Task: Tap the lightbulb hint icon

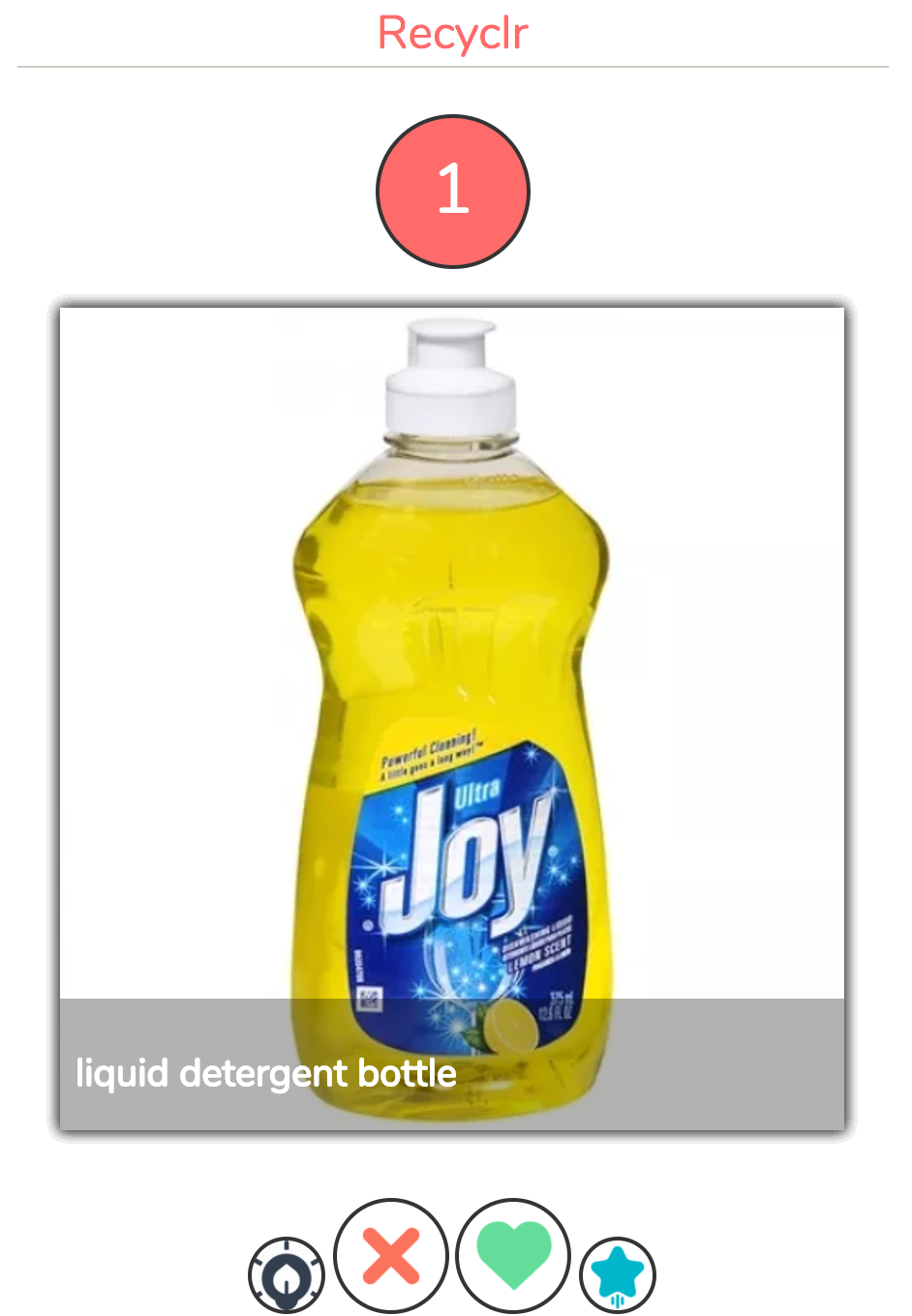Action: click(x=286, y=1275)
